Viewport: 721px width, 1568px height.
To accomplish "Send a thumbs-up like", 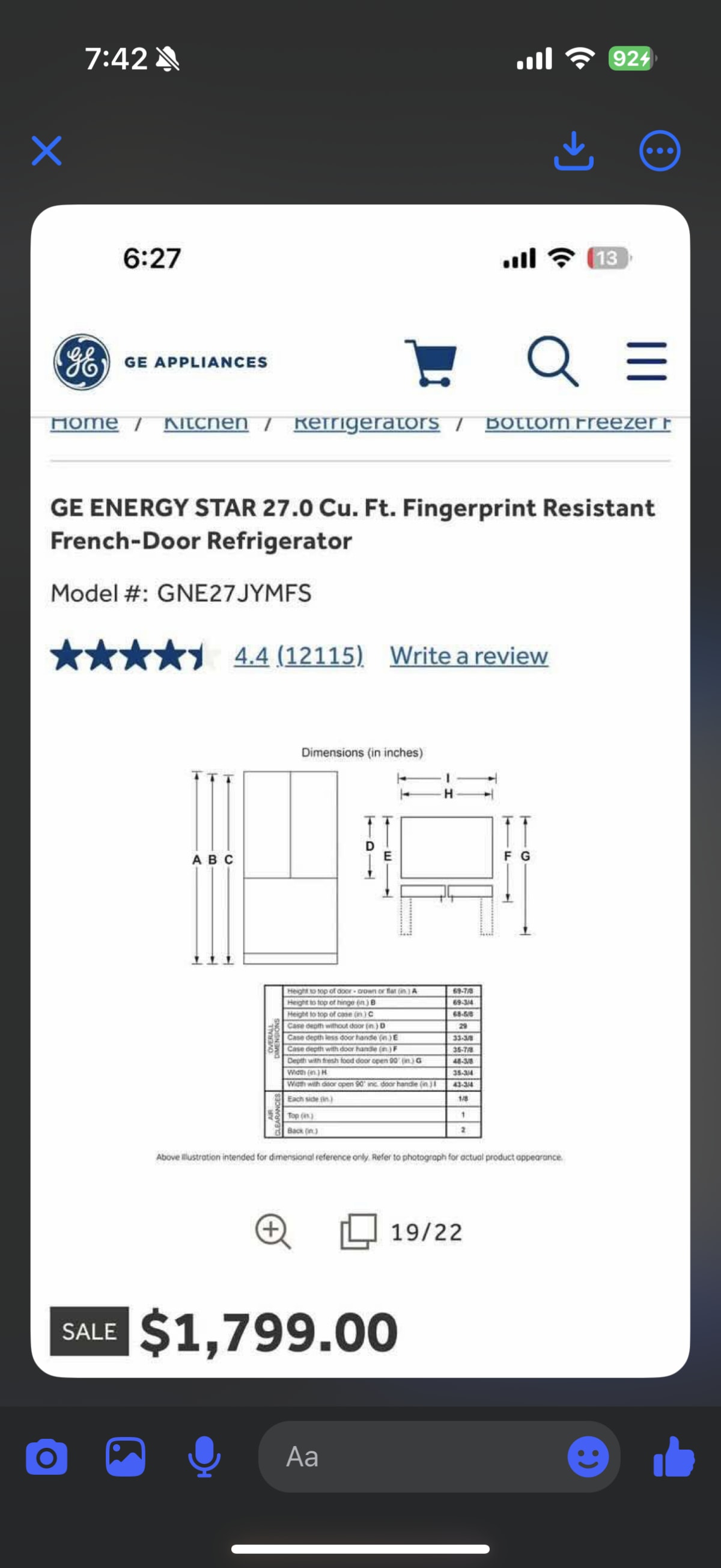I will (x=674, y=1457).
